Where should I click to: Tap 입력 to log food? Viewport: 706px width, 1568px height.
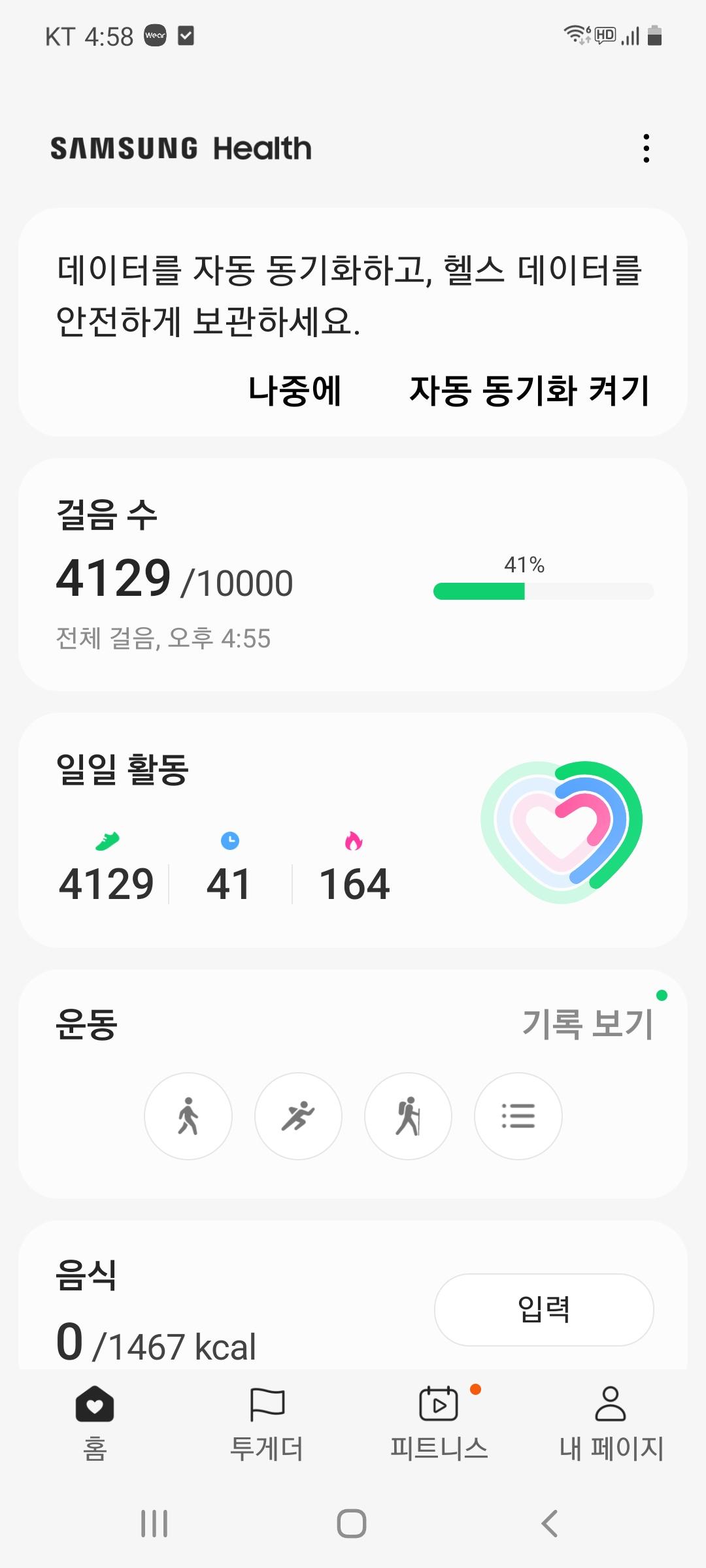point(544,1309)
